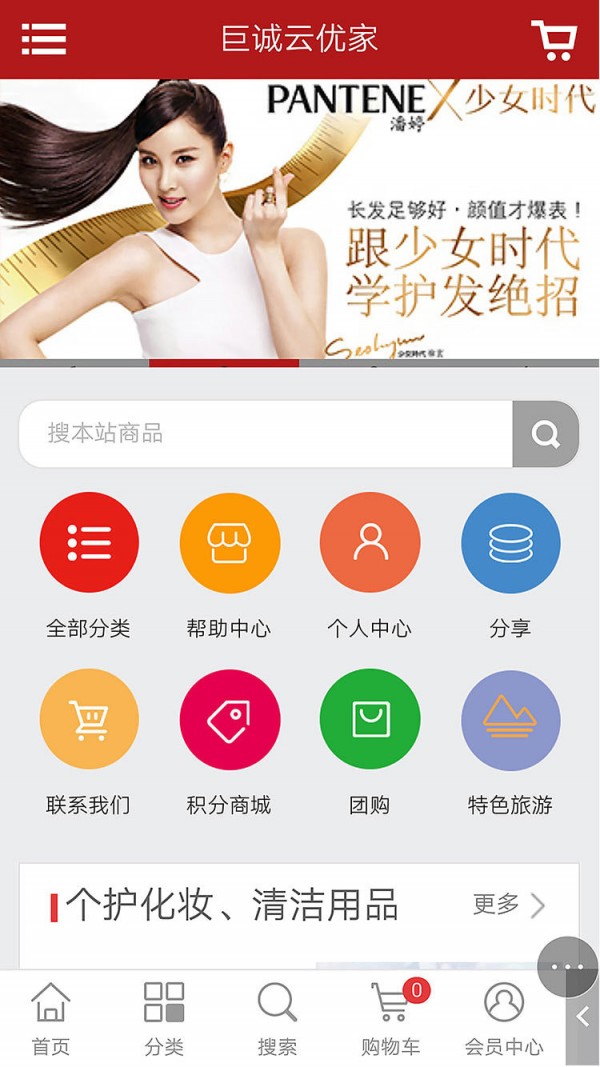Image resolution: width=600 pixels, height=1067 pixels.
Task: View 更多 for 个护化妆、清洁用品
Action: pyautogui.click(x=509, y=905)
